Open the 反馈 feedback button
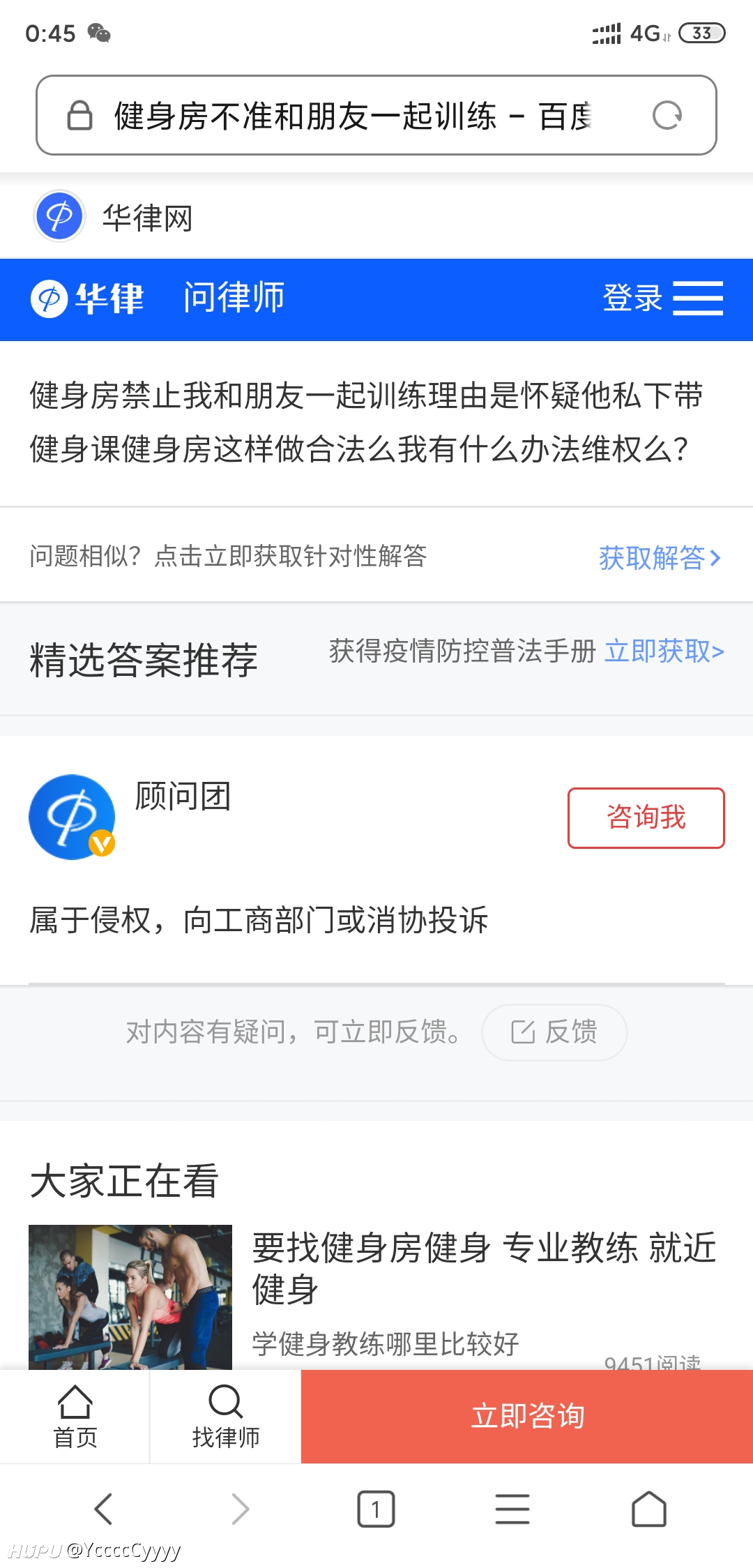Screen dimensions: 753x1568 pos(554,1032)
